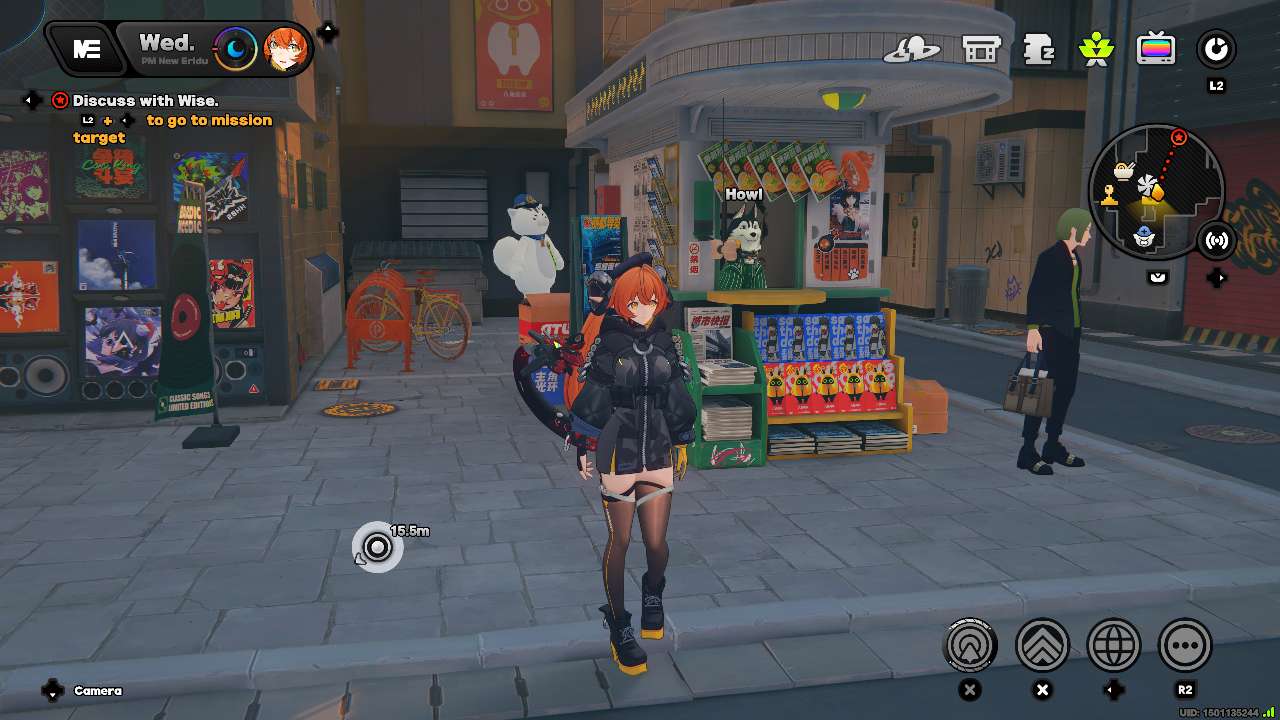Tap the double chevron button
Screen dimensions: 1280x720
coord(1042,645)
